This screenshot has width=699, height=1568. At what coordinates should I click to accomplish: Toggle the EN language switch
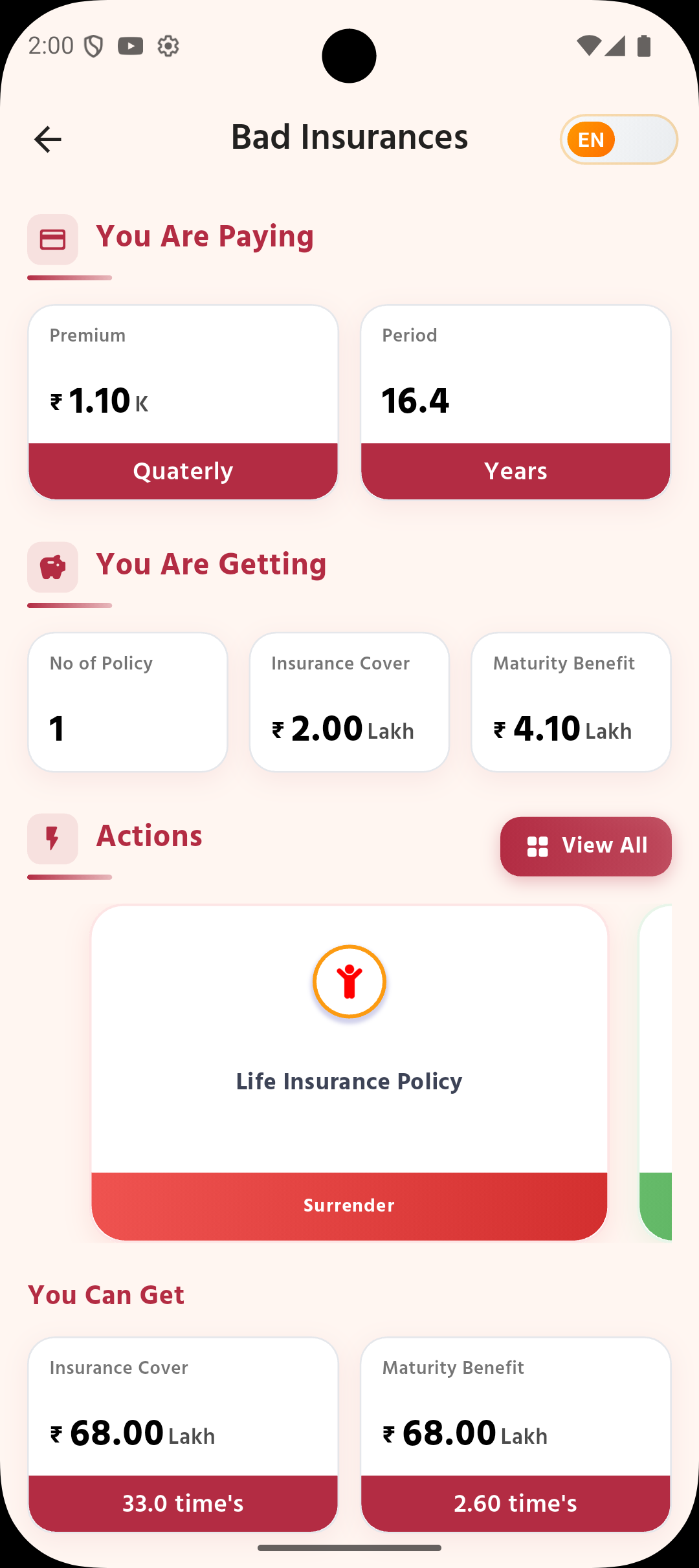click(618, 140)
